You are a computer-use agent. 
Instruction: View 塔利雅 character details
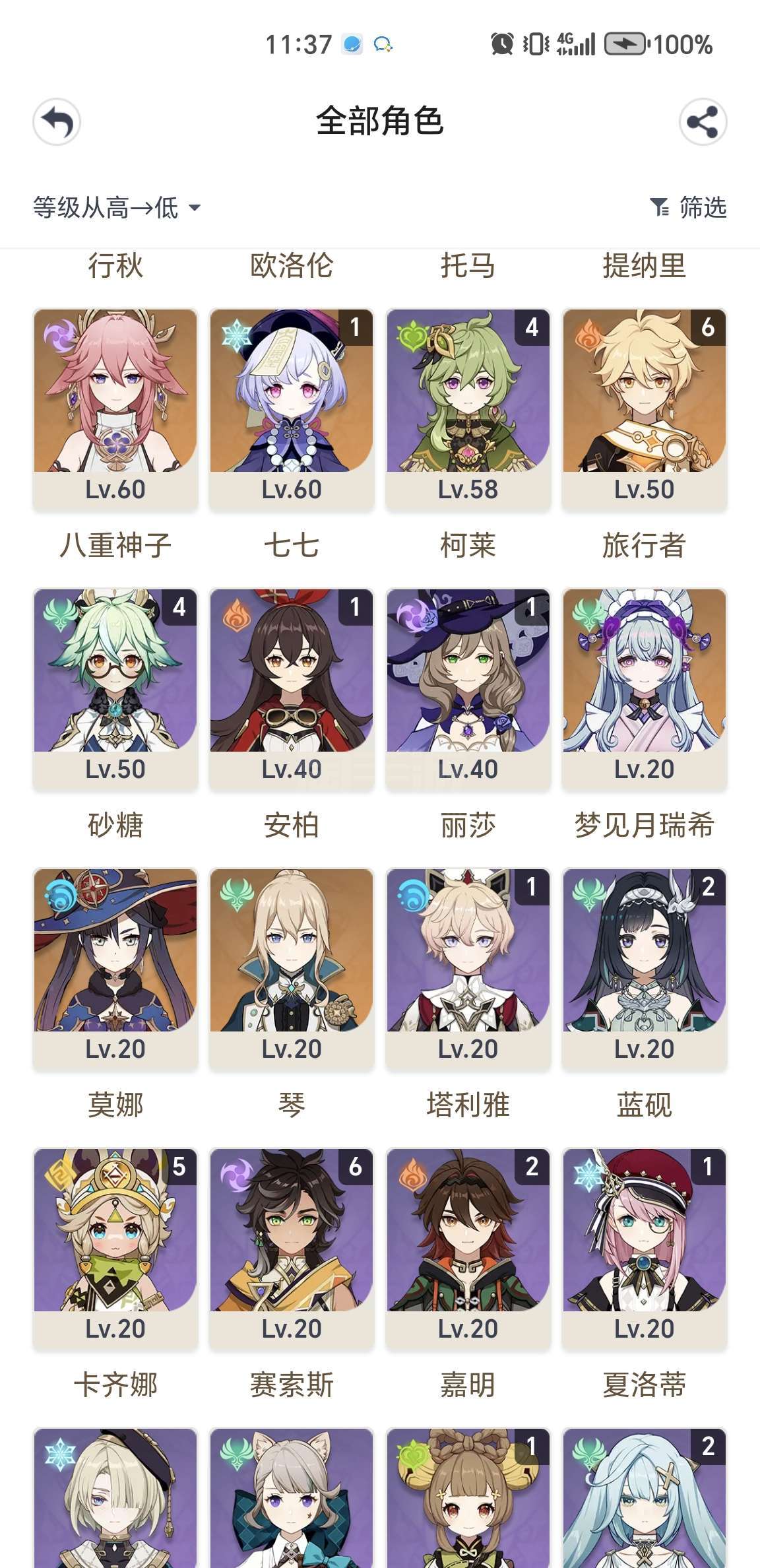coord(468,969)
